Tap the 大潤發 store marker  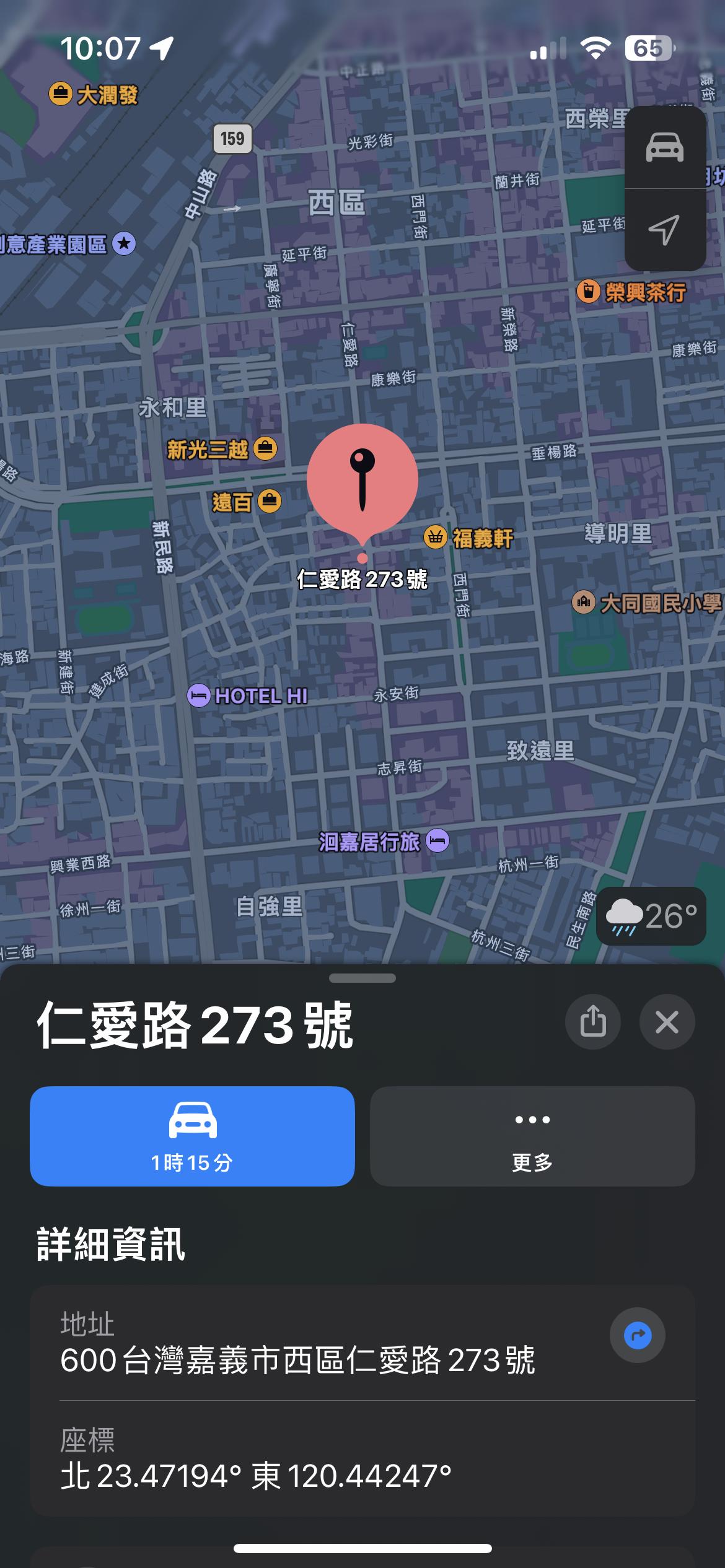point(93,94)
